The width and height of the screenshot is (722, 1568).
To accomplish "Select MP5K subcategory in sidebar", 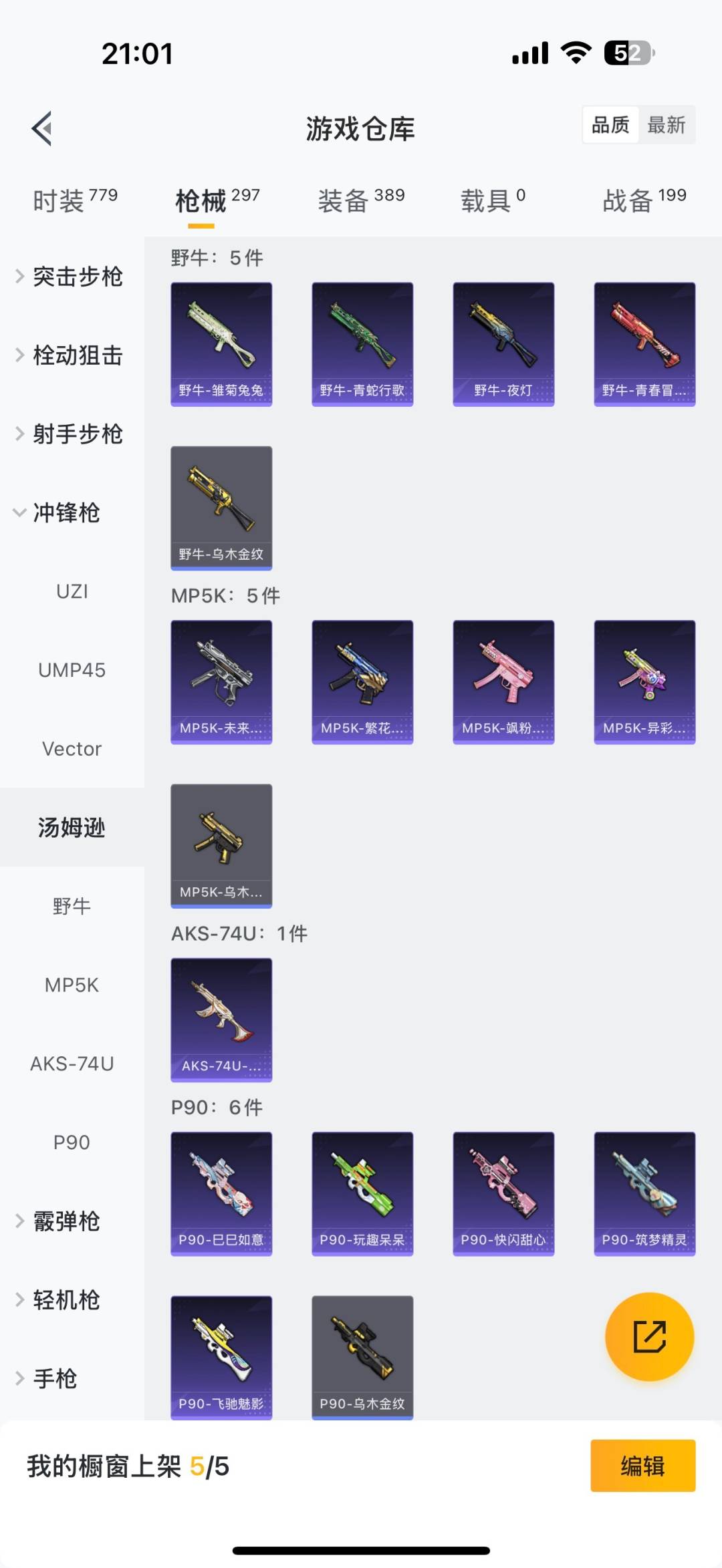I will 72,985.
